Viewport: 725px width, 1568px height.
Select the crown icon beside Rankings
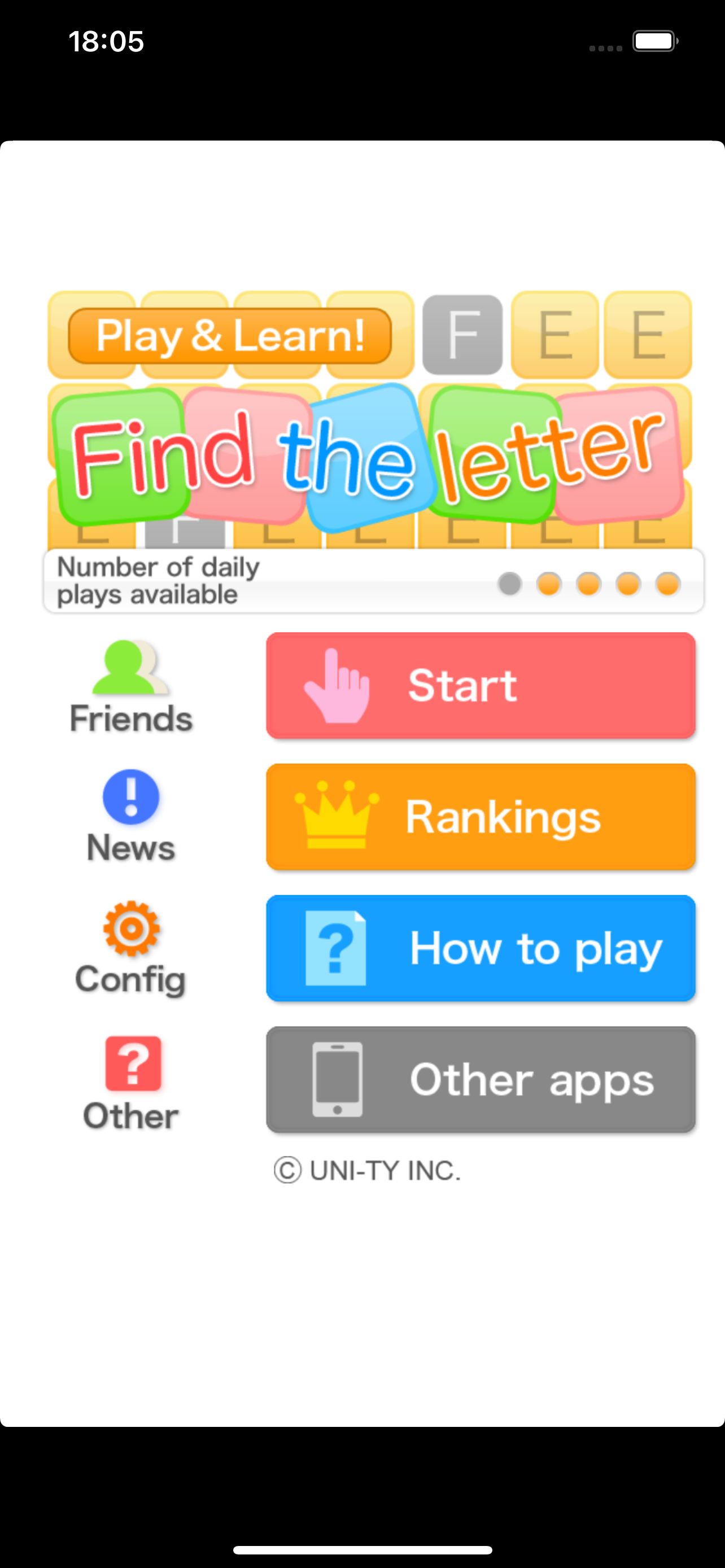pyautogui.click(x=338, y=815)
